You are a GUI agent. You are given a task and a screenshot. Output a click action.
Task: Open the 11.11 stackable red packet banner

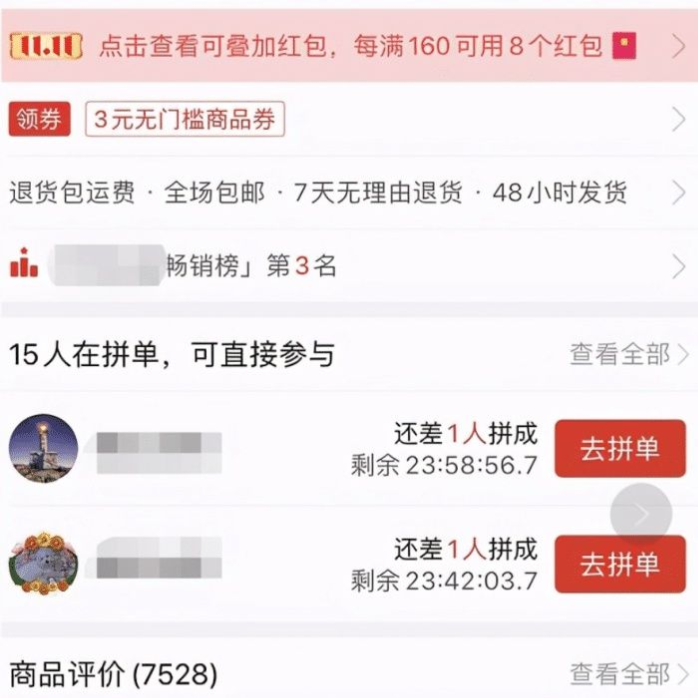tap(350, 46)
